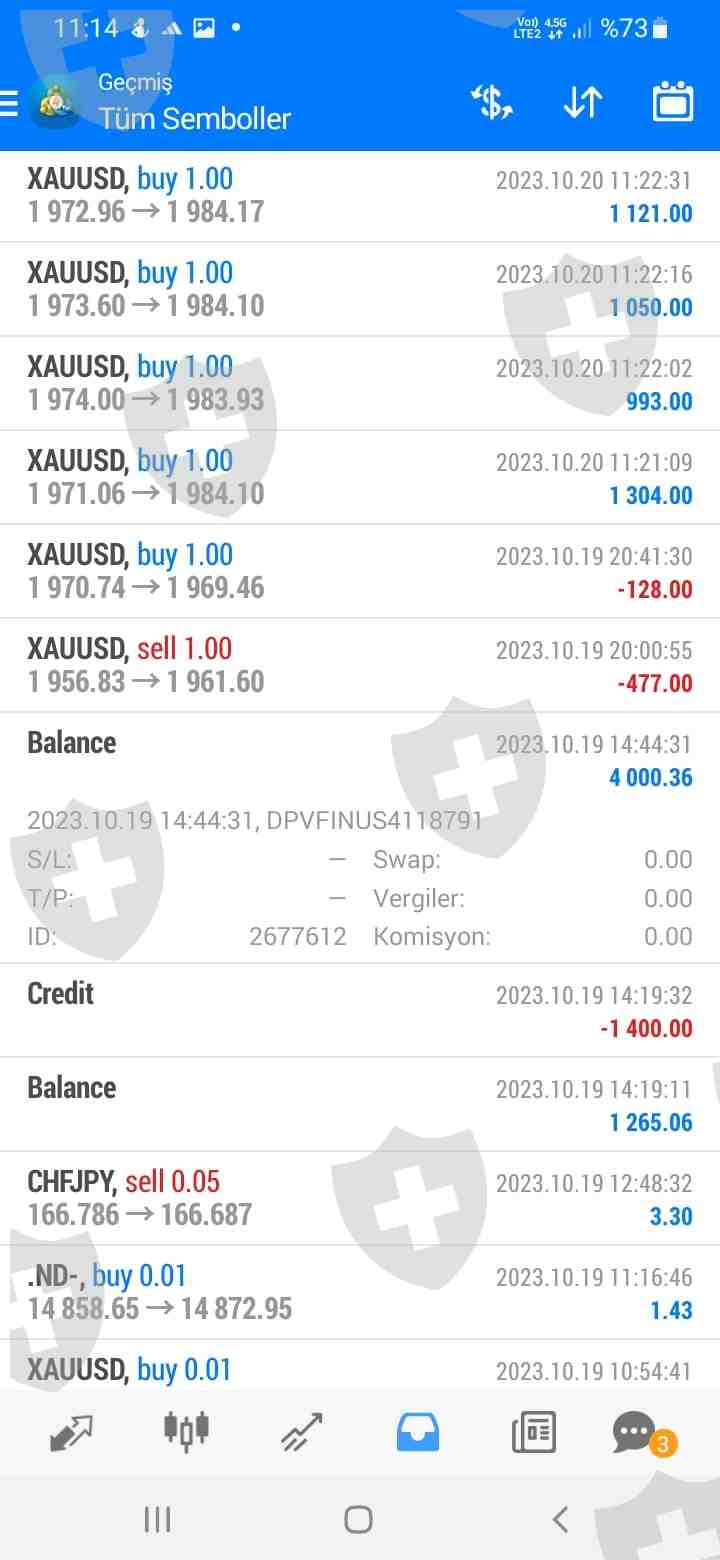This screenshot has height=1560, width=720.
Task: Open the Credit -1 400.00 entry
Action: pyautogui.click(x=360, y=1010)
